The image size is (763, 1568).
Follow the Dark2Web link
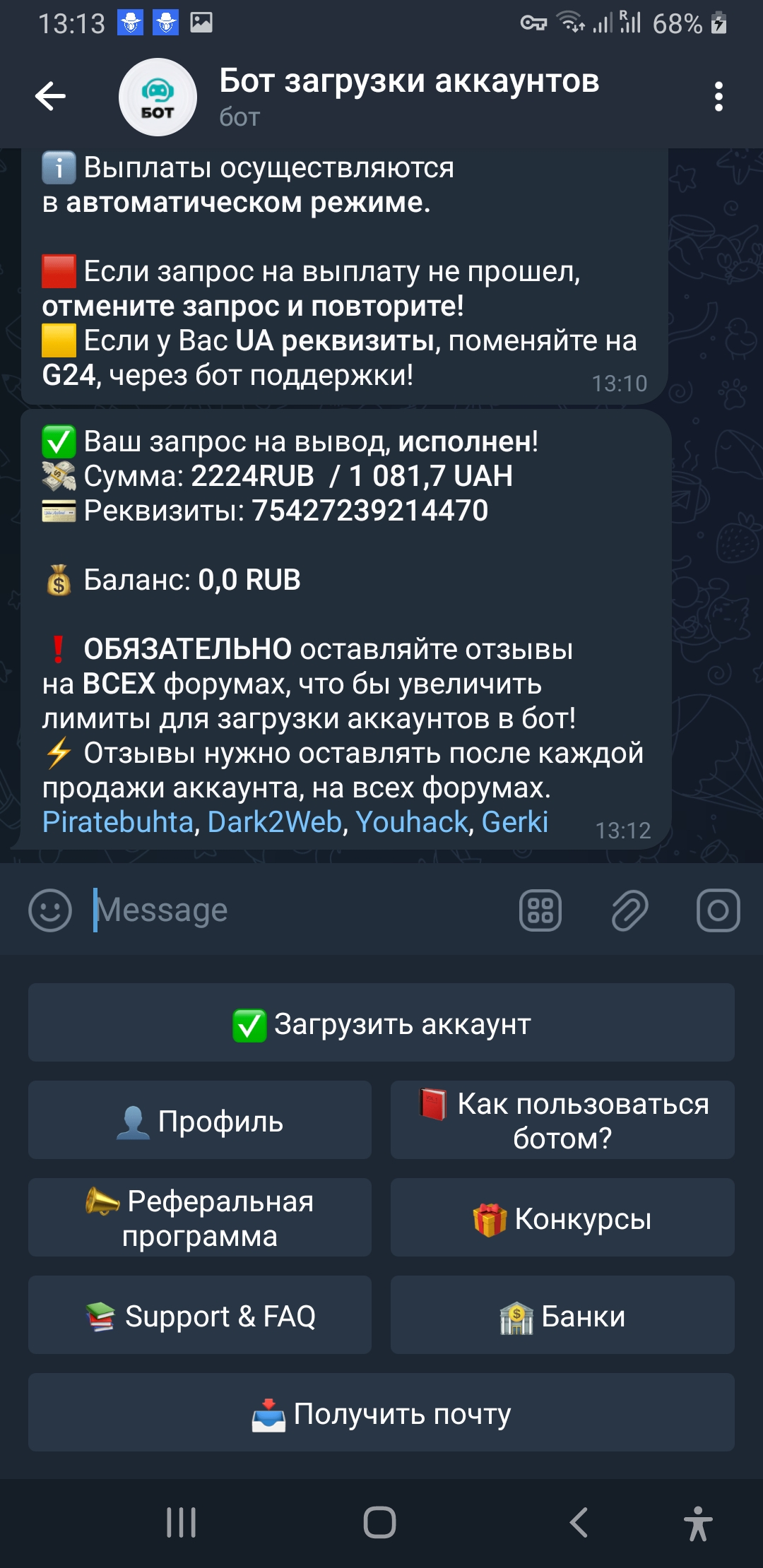(275, 822)
